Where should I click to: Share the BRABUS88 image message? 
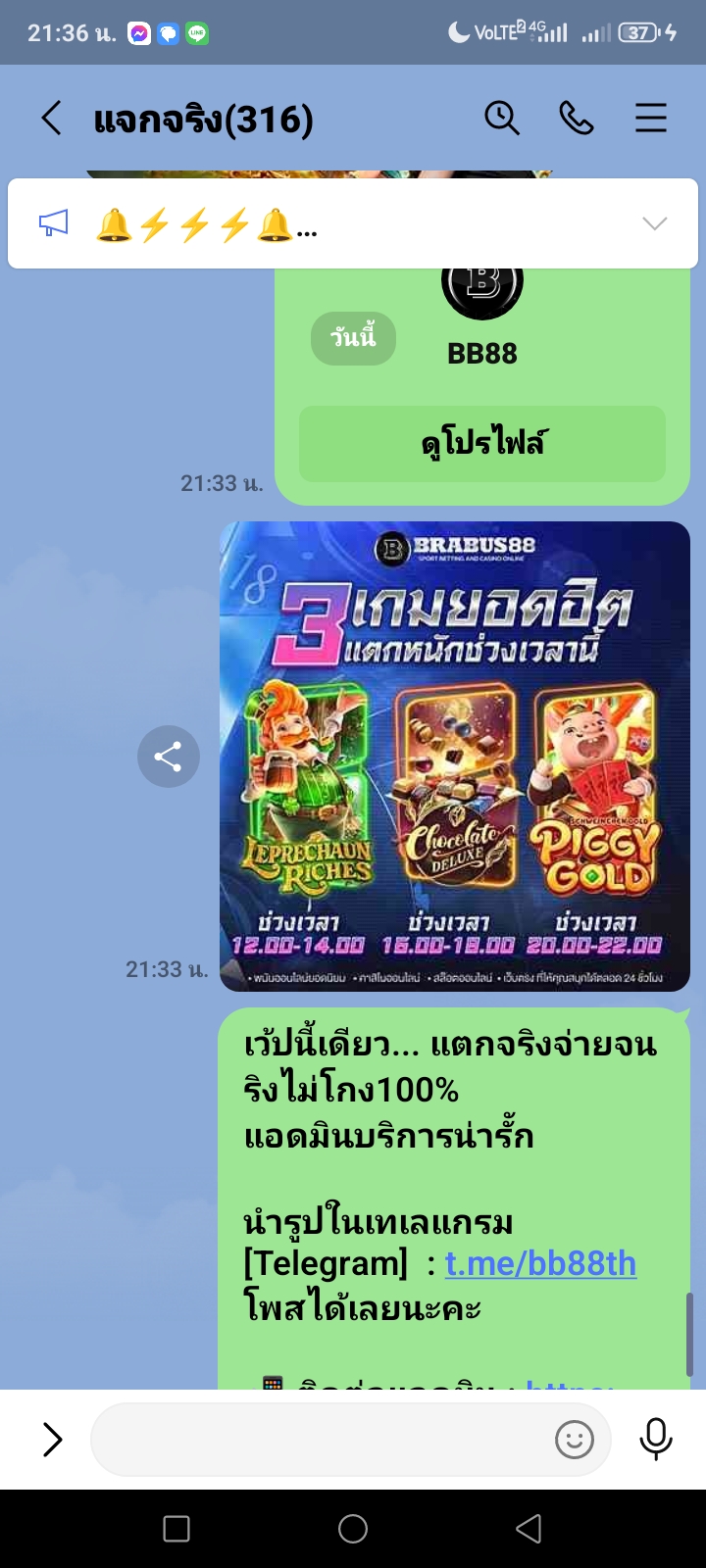click(x=169, y=757)
